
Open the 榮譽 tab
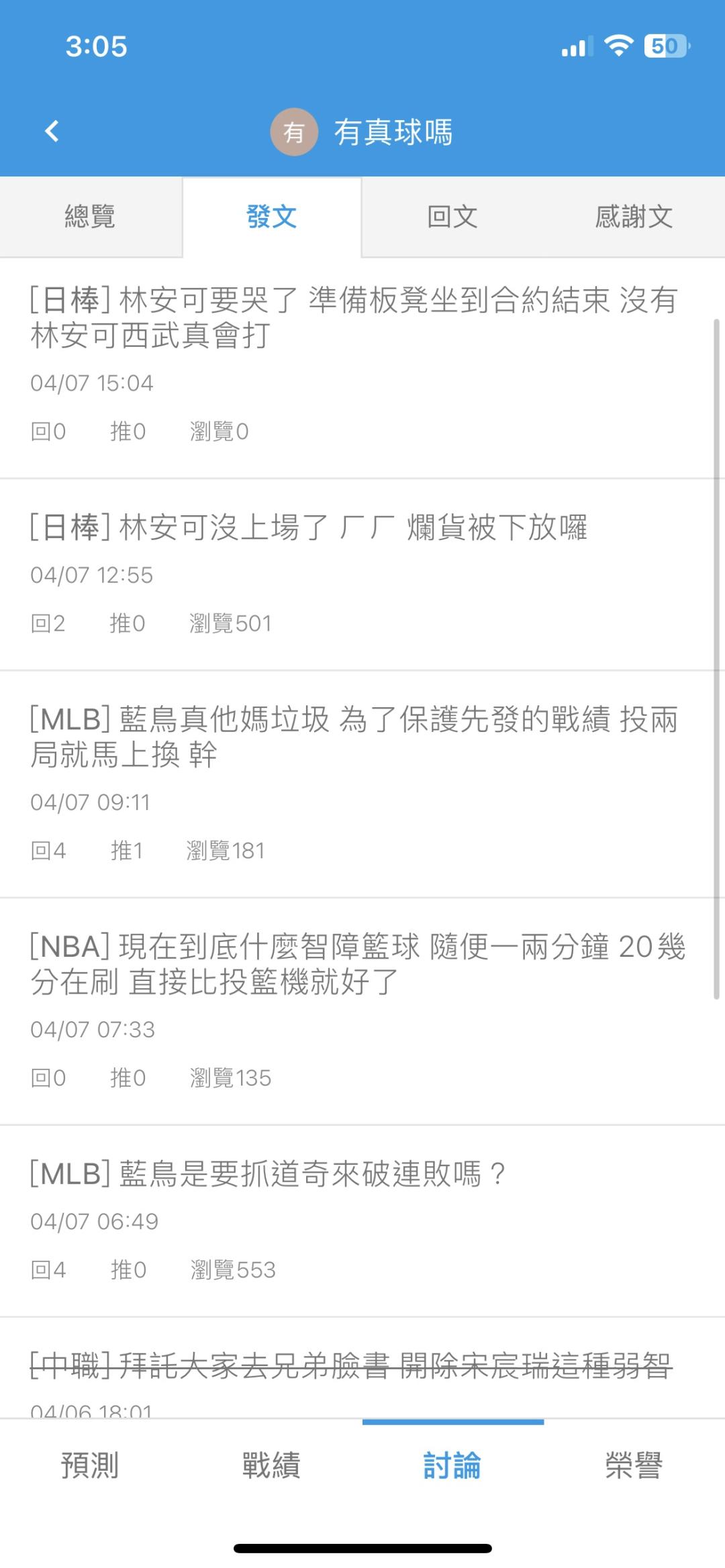[x=634, y=1465]
